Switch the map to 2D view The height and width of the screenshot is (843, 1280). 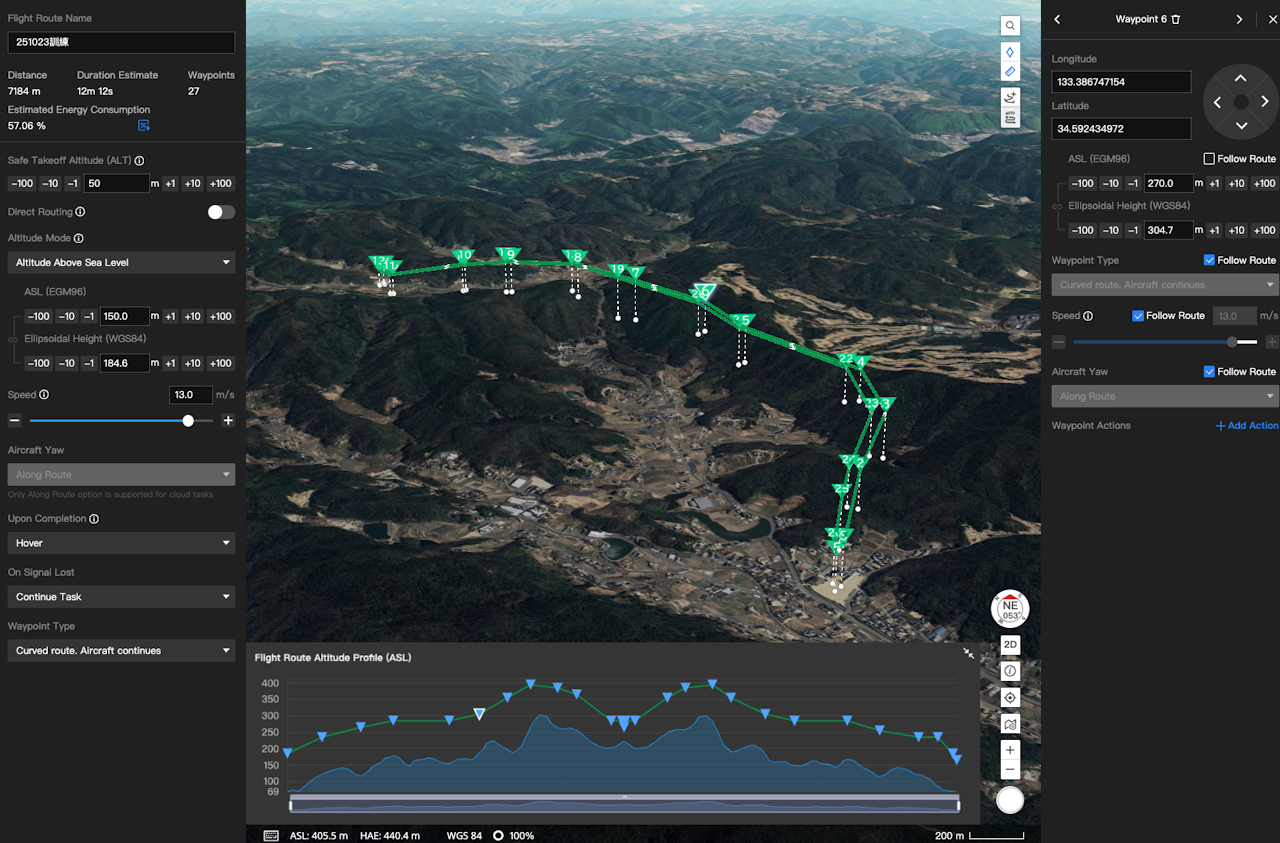(x=1010, y=645)
